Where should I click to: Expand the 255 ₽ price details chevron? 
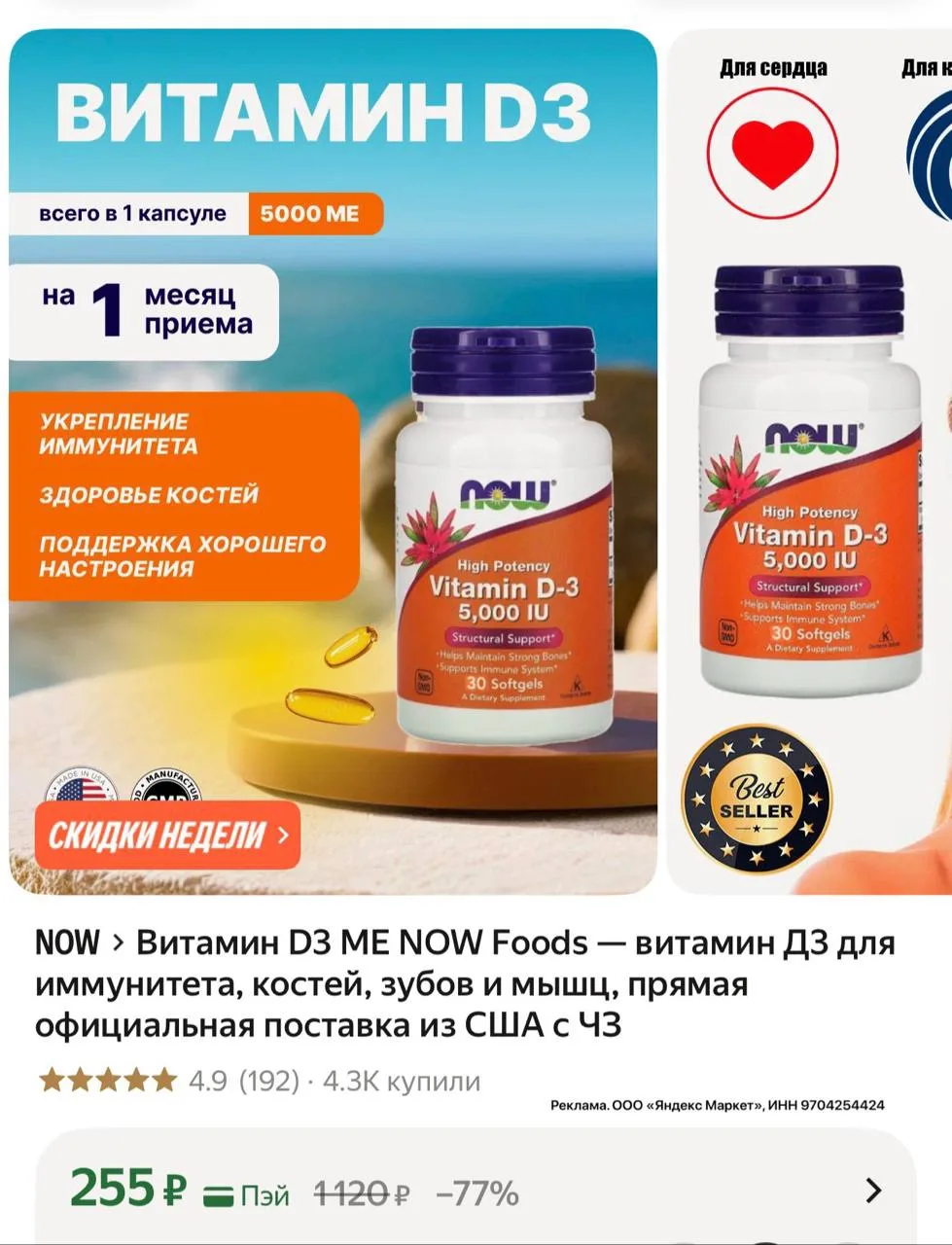[x=873, y=1190]
